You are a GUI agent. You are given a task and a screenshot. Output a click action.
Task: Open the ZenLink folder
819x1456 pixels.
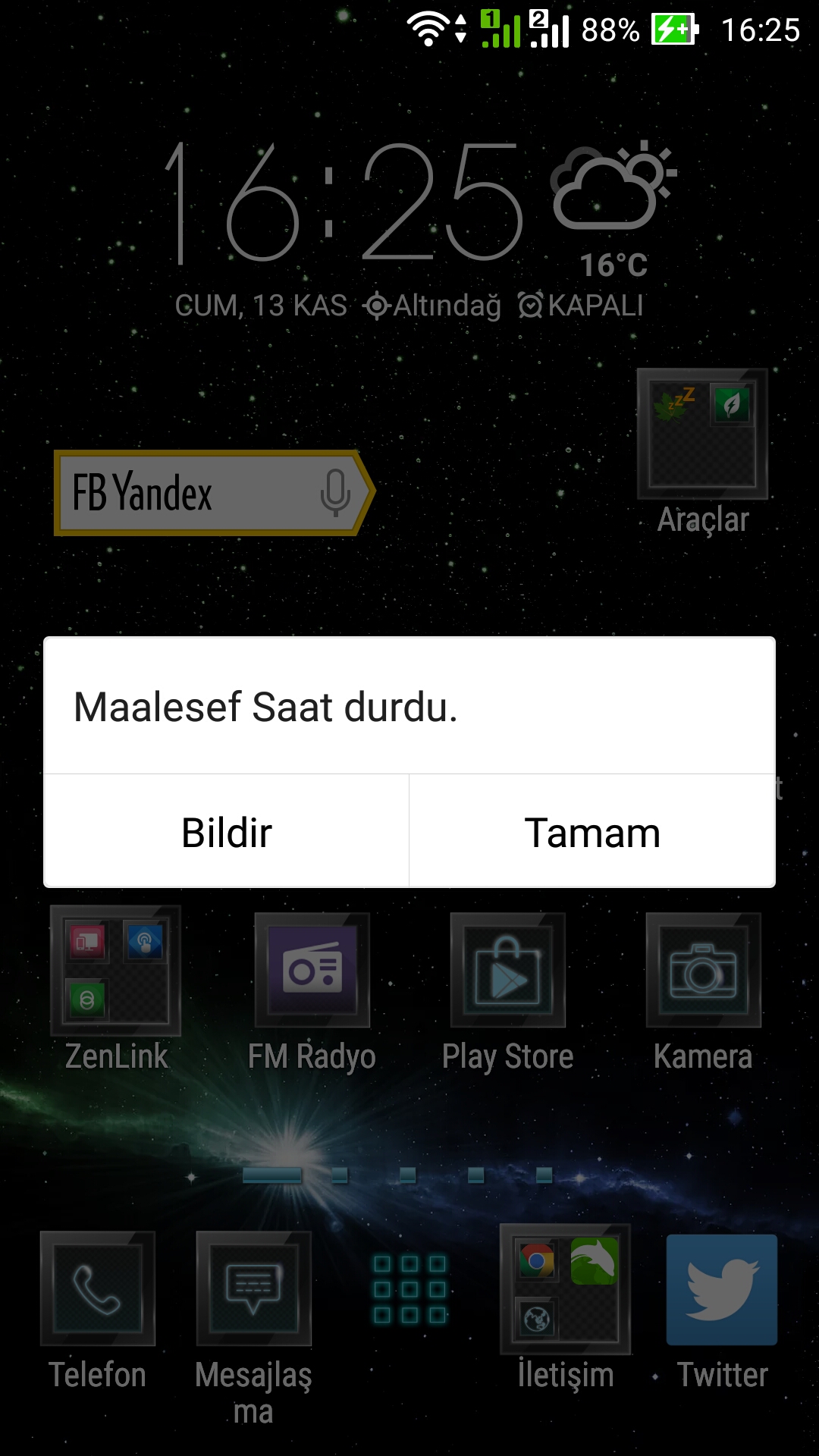click(x=115, y=971)
